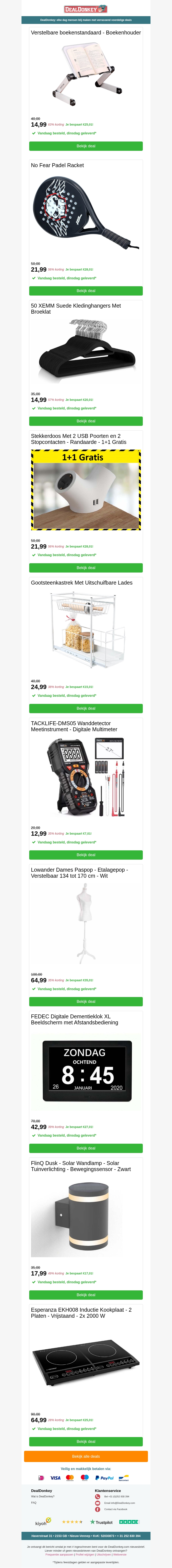
Task: Tap the DealDonkey logo banner
Action: (x=86, y=9)
